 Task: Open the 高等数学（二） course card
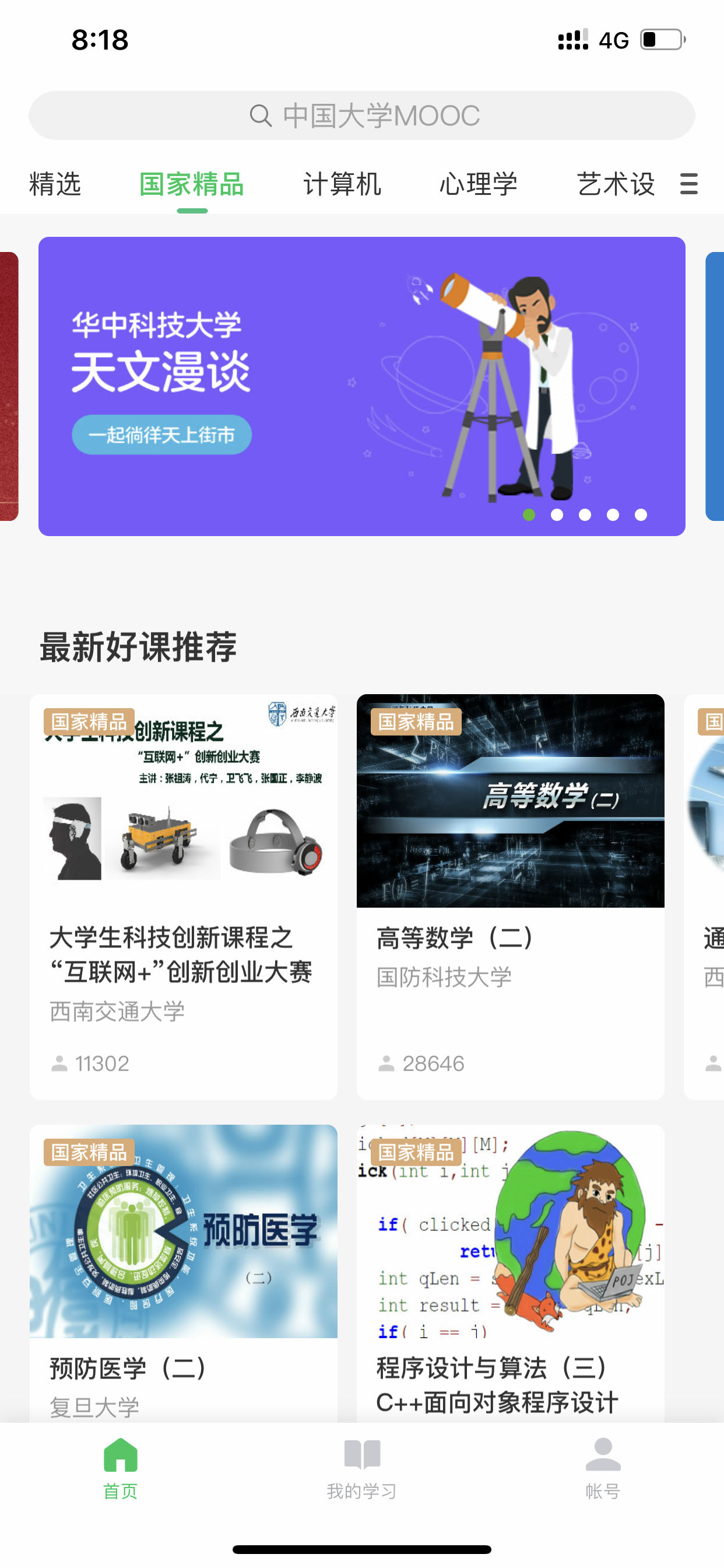tap(511, 897)
